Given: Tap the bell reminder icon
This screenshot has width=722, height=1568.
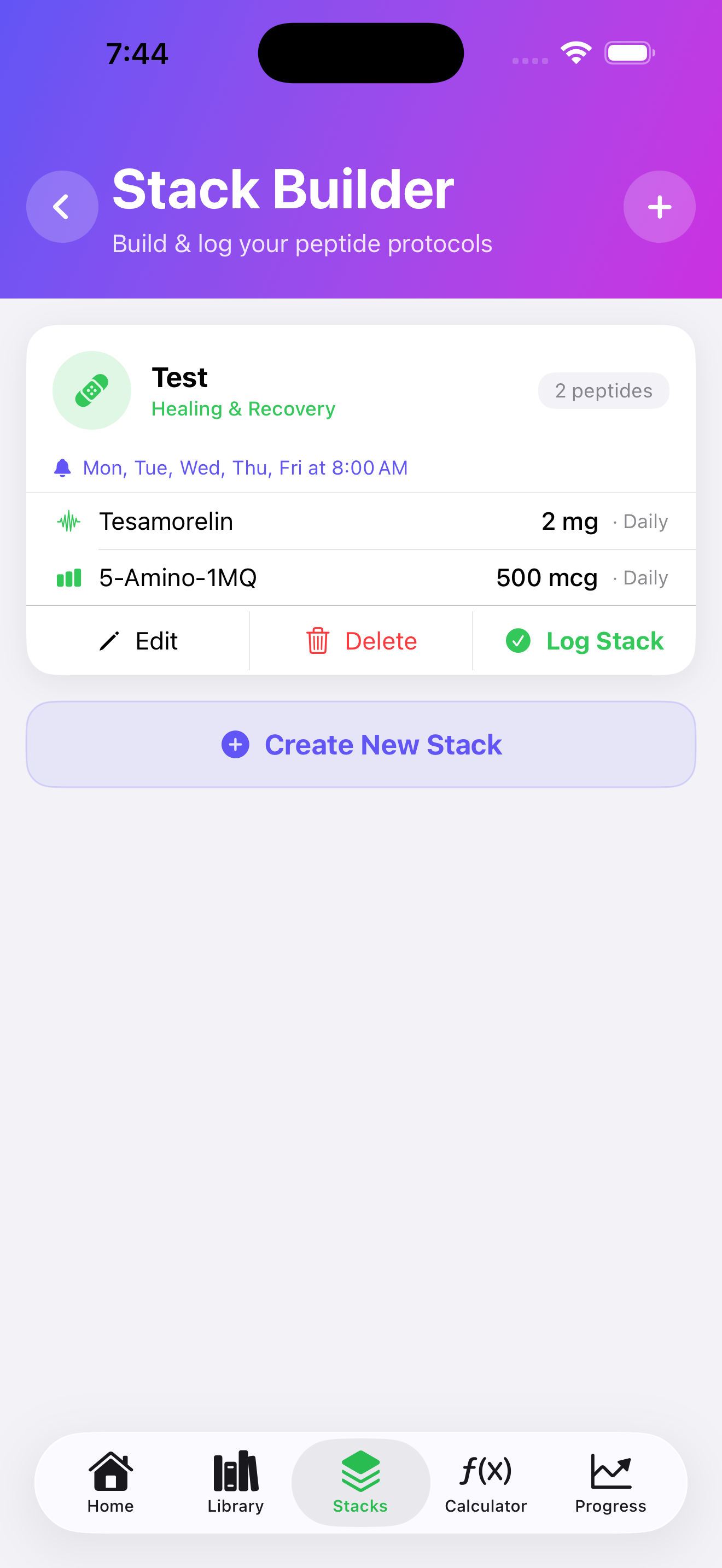Looking at the screenshot, I should tap(63, 467).
